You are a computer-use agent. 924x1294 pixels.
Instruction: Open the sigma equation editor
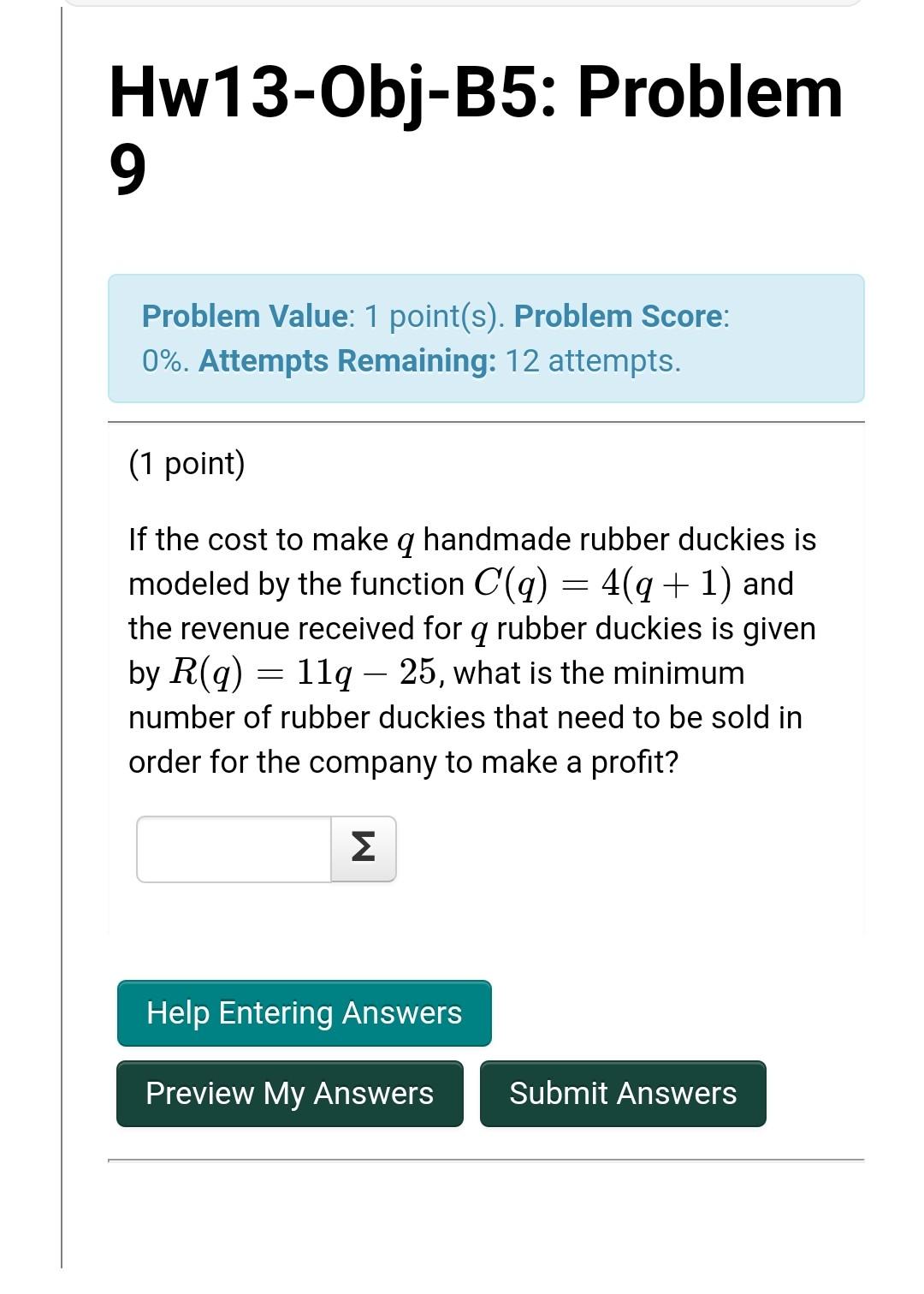[x=364, y=849]
